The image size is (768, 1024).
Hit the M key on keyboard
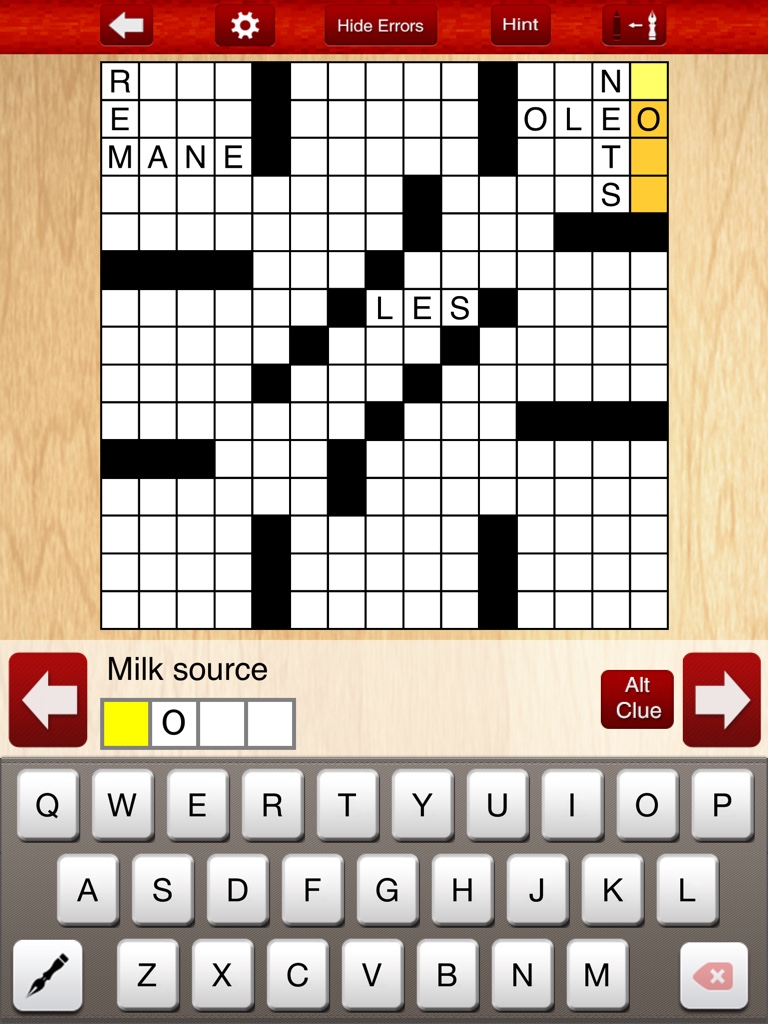coord(597,975)
